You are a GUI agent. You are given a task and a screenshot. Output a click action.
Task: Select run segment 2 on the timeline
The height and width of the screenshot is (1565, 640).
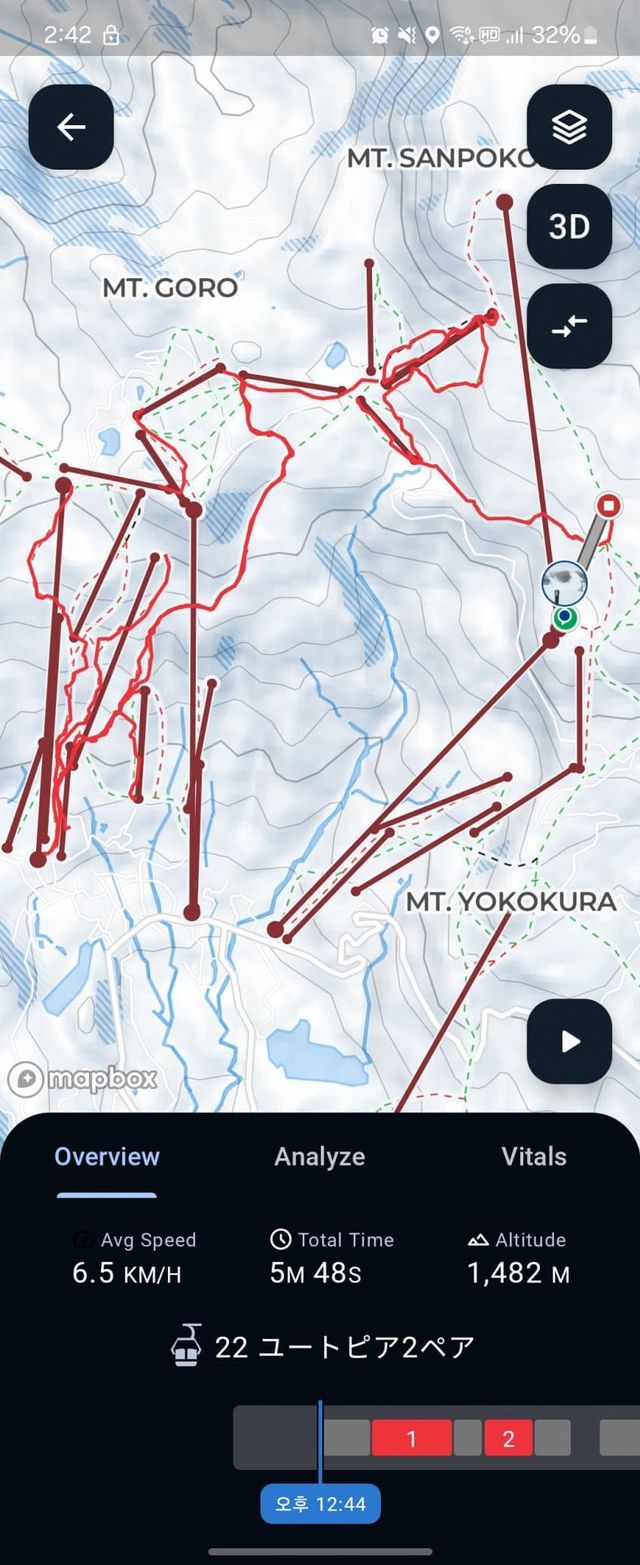click(508, 1439)
